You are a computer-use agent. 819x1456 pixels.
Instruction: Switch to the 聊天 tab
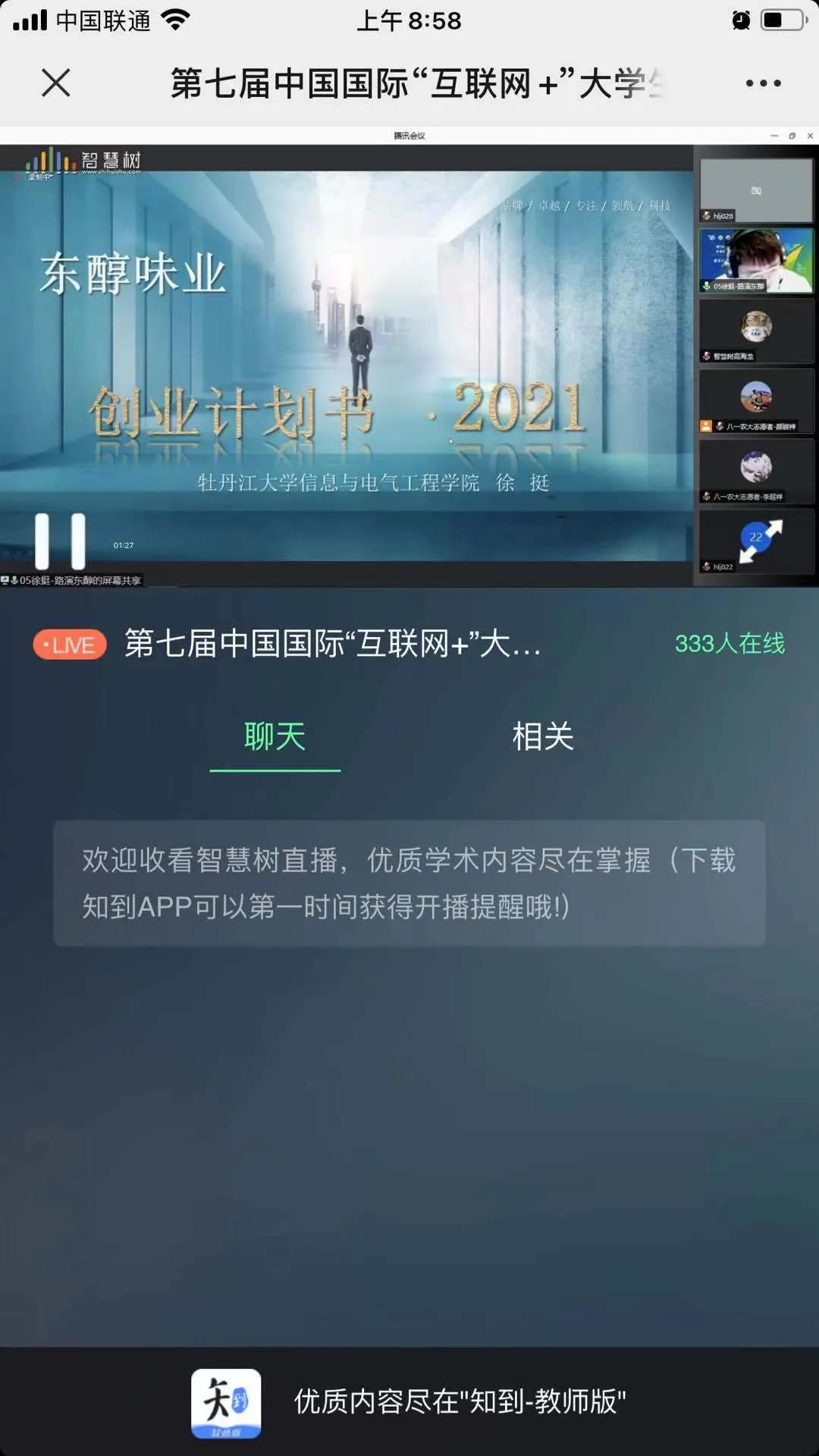click(275, 736)
